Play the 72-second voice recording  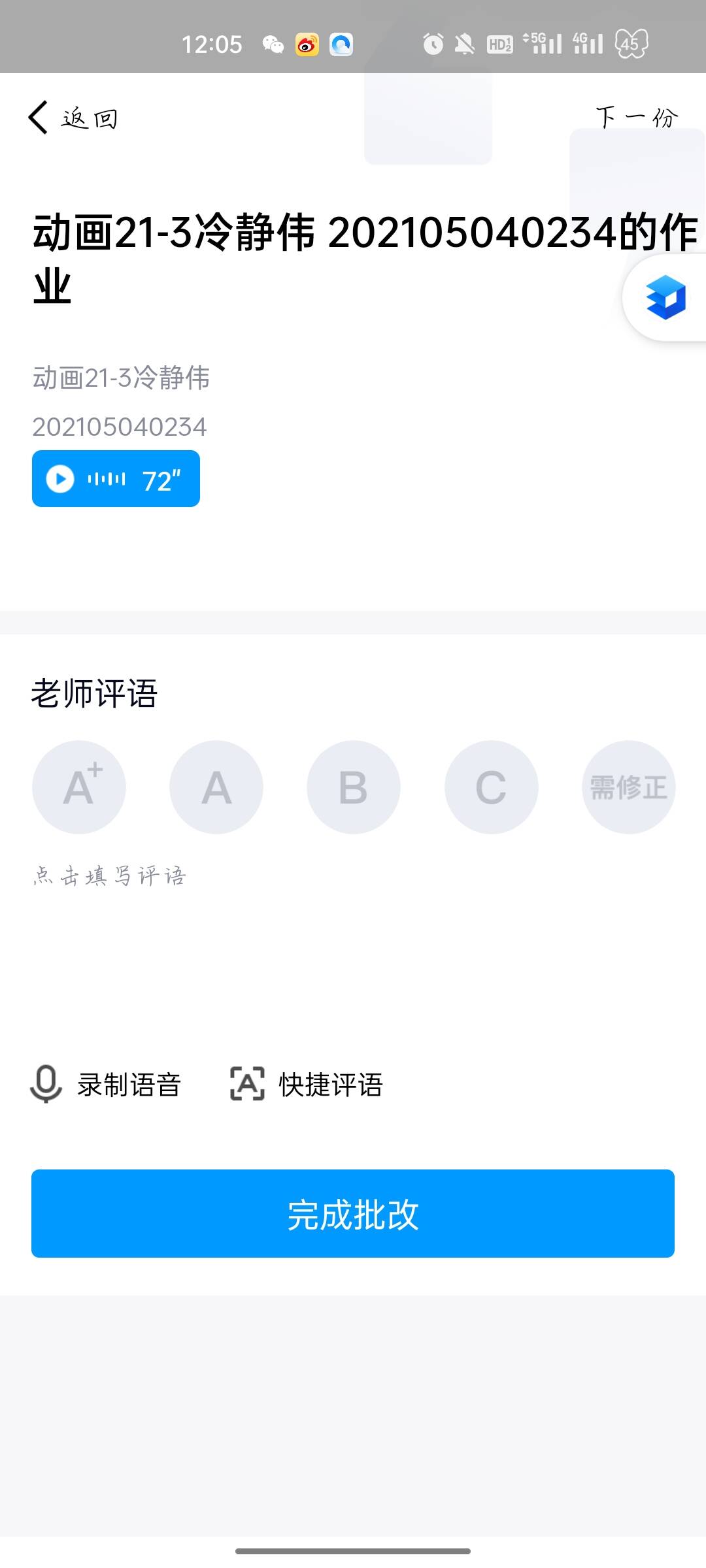coord(116,479)
